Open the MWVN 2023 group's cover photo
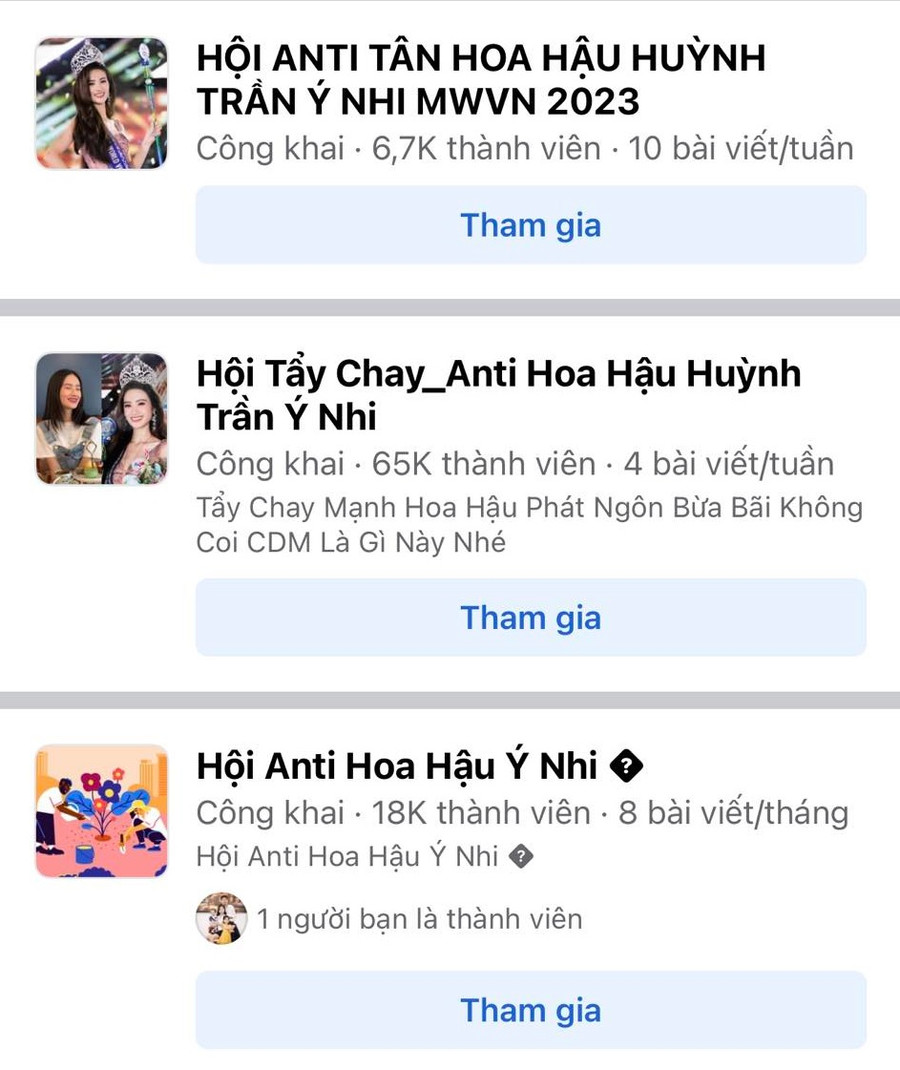900x1070 pixels. pos(102,103)
